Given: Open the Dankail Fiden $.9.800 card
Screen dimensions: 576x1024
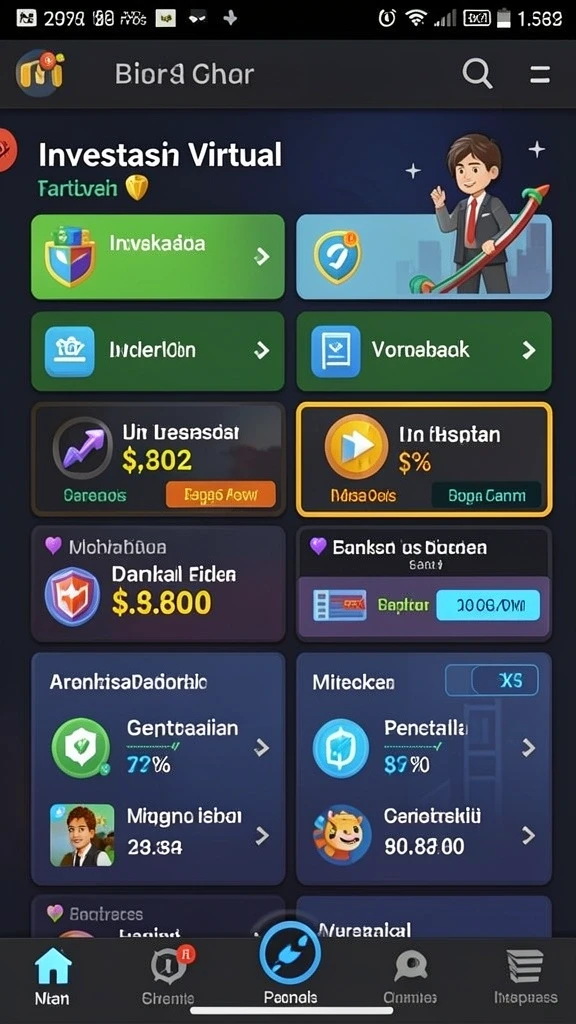Looking at the screenshot, I should pyautogui.click(x=158, y=584).
